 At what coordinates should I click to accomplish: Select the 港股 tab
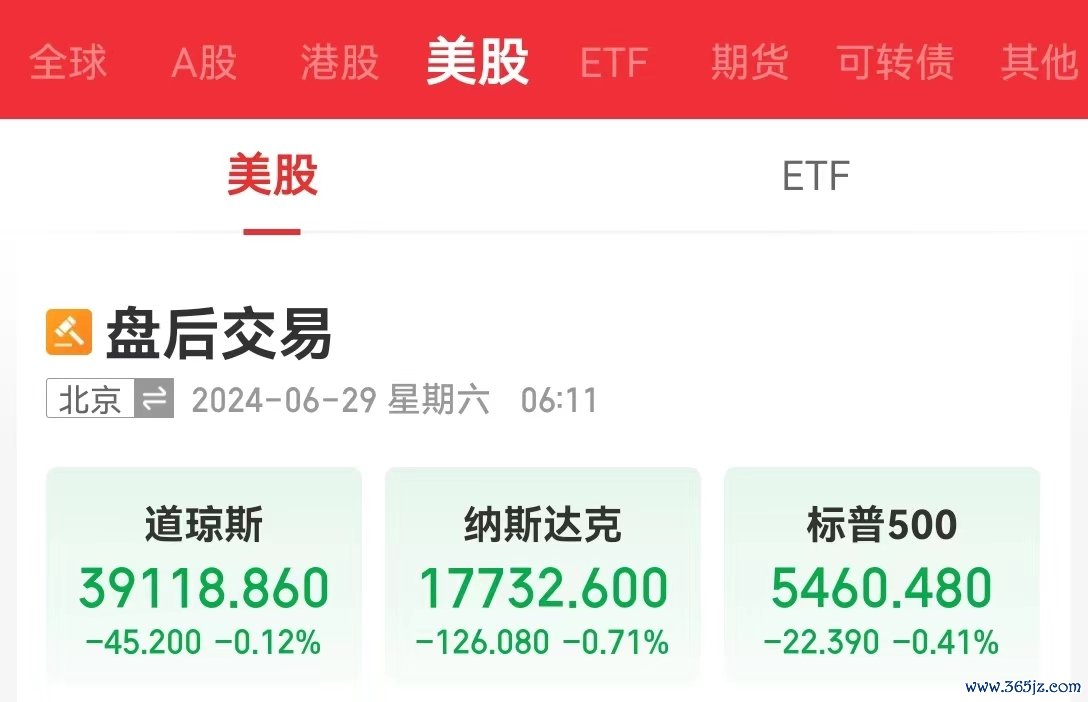click(x=340, y=63)
